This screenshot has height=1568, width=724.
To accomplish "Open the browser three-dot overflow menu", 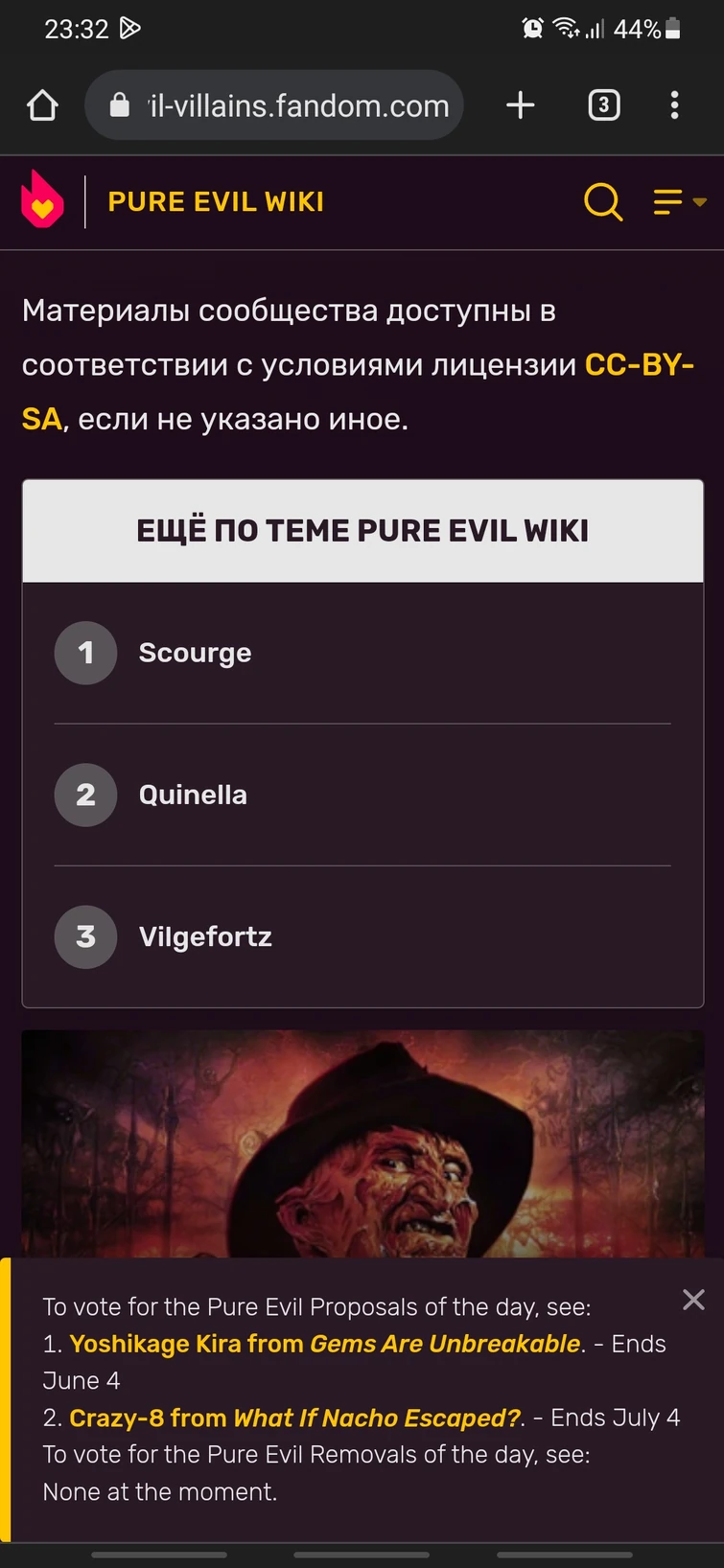I will [x=674, y=105].
